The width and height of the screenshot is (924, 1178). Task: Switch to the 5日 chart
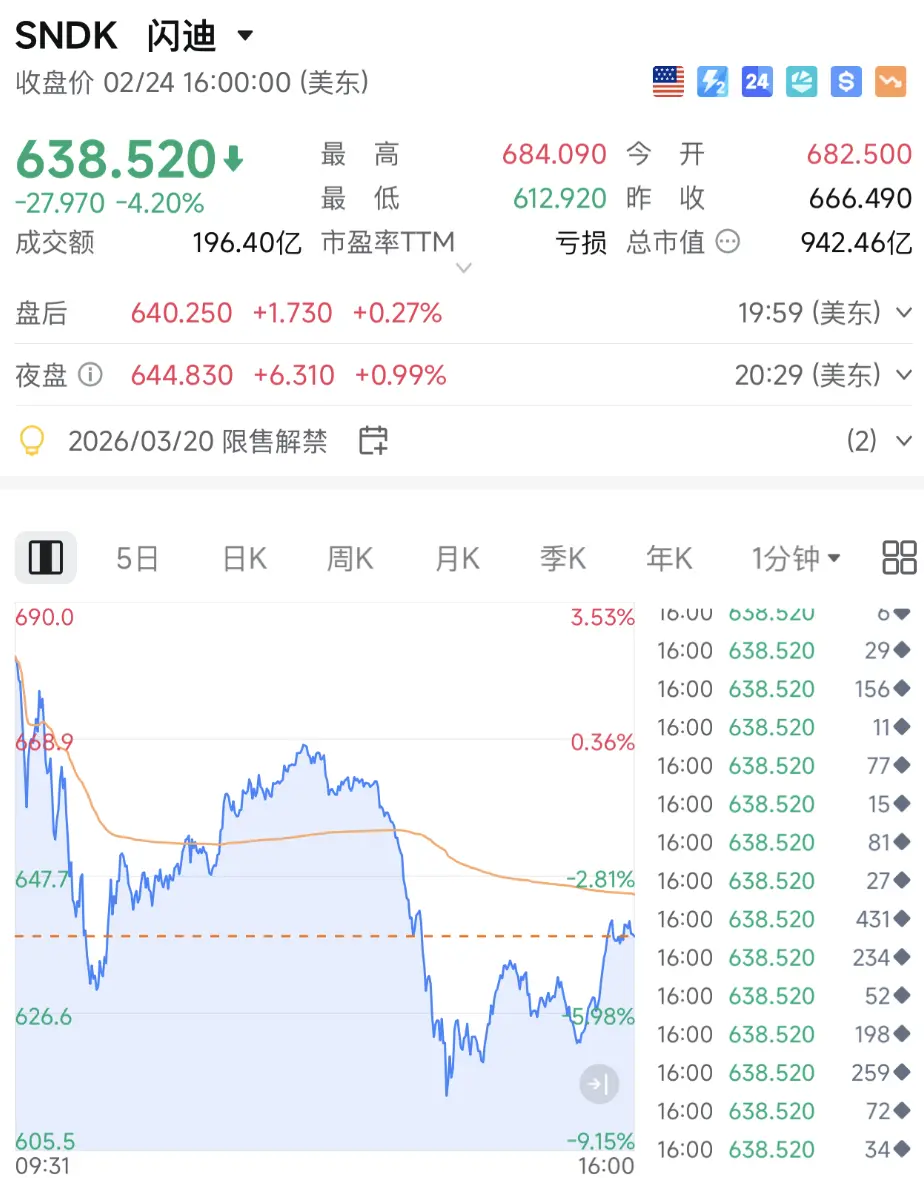(x=138, y=558)
